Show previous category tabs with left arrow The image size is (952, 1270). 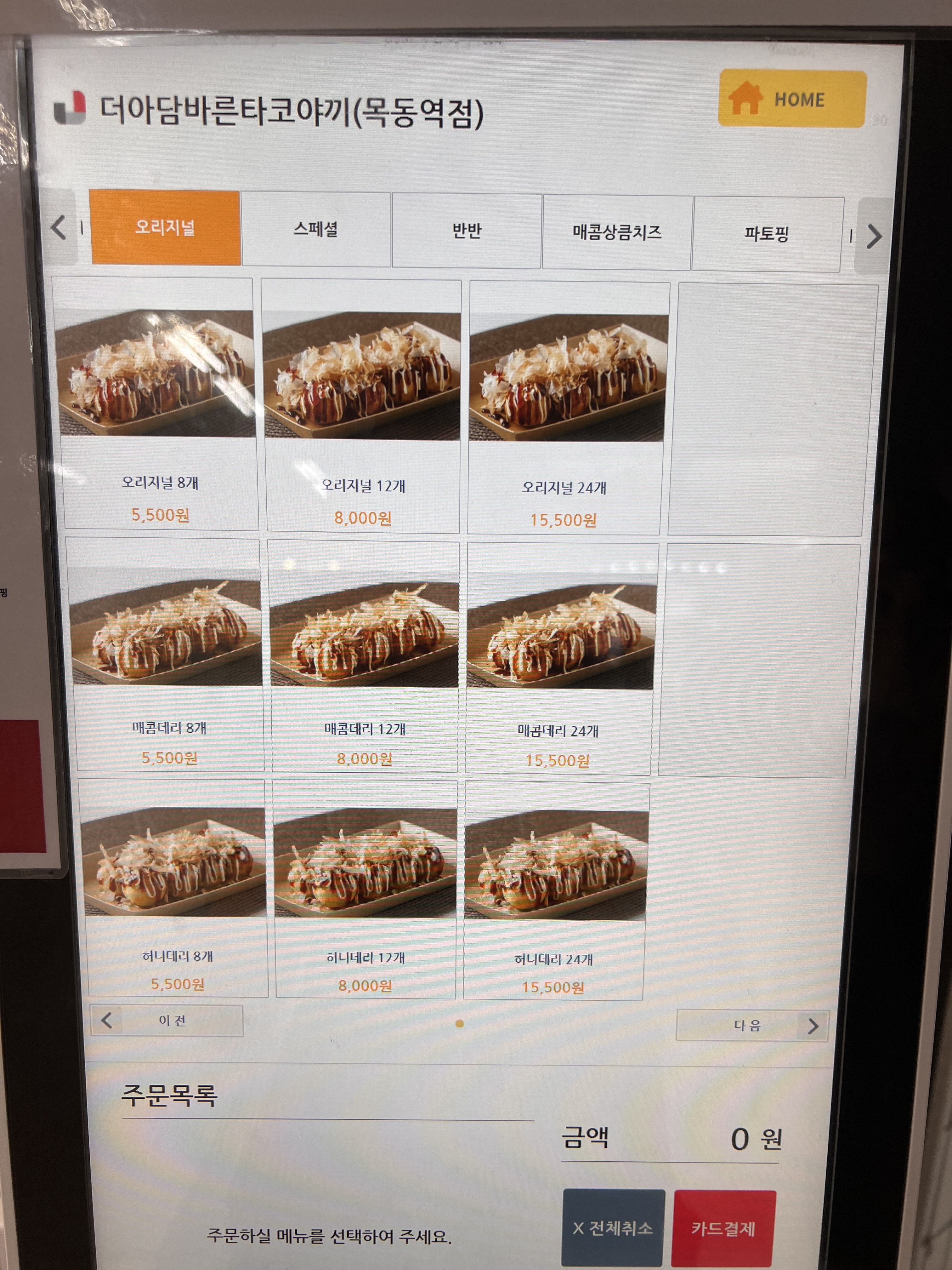[60, 227]
